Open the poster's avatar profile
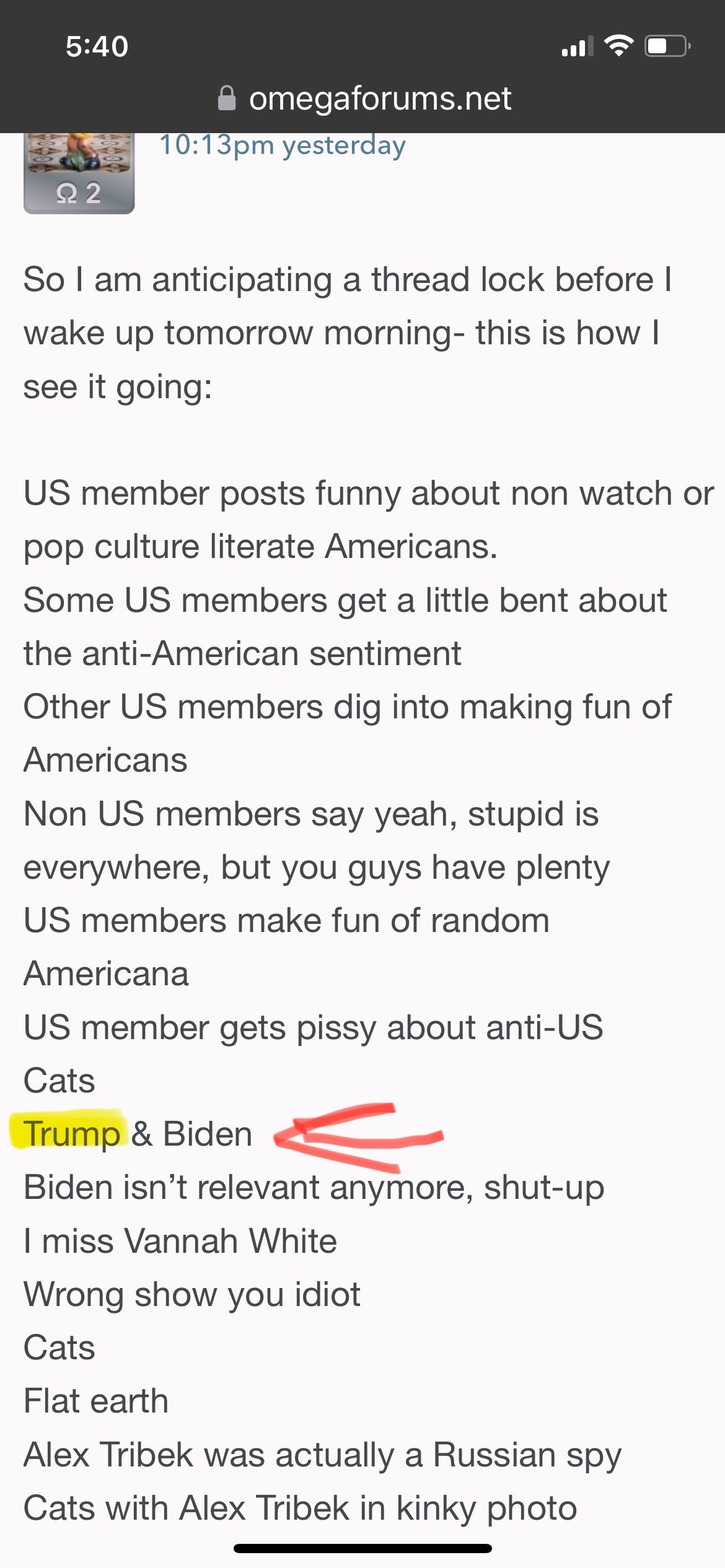 [x=79, y=166]
